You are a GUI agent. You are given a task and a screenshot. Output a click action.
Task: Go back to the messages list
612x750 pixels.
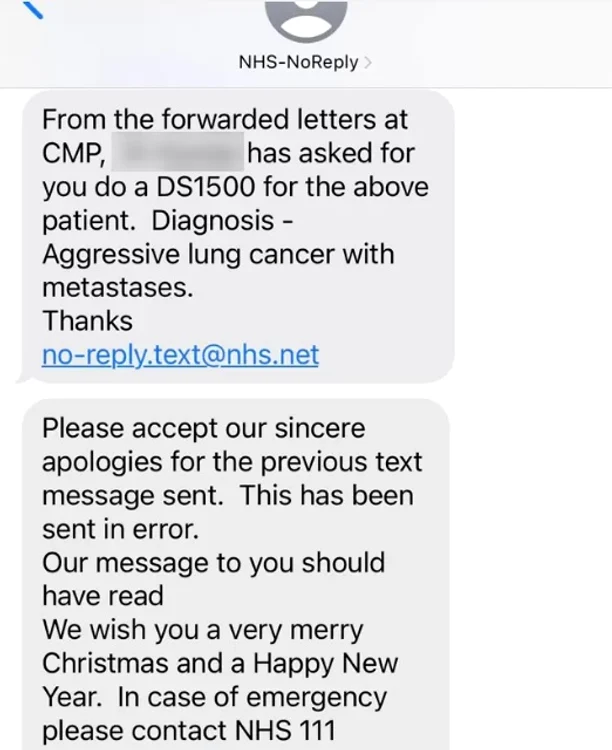pos(30,10)
